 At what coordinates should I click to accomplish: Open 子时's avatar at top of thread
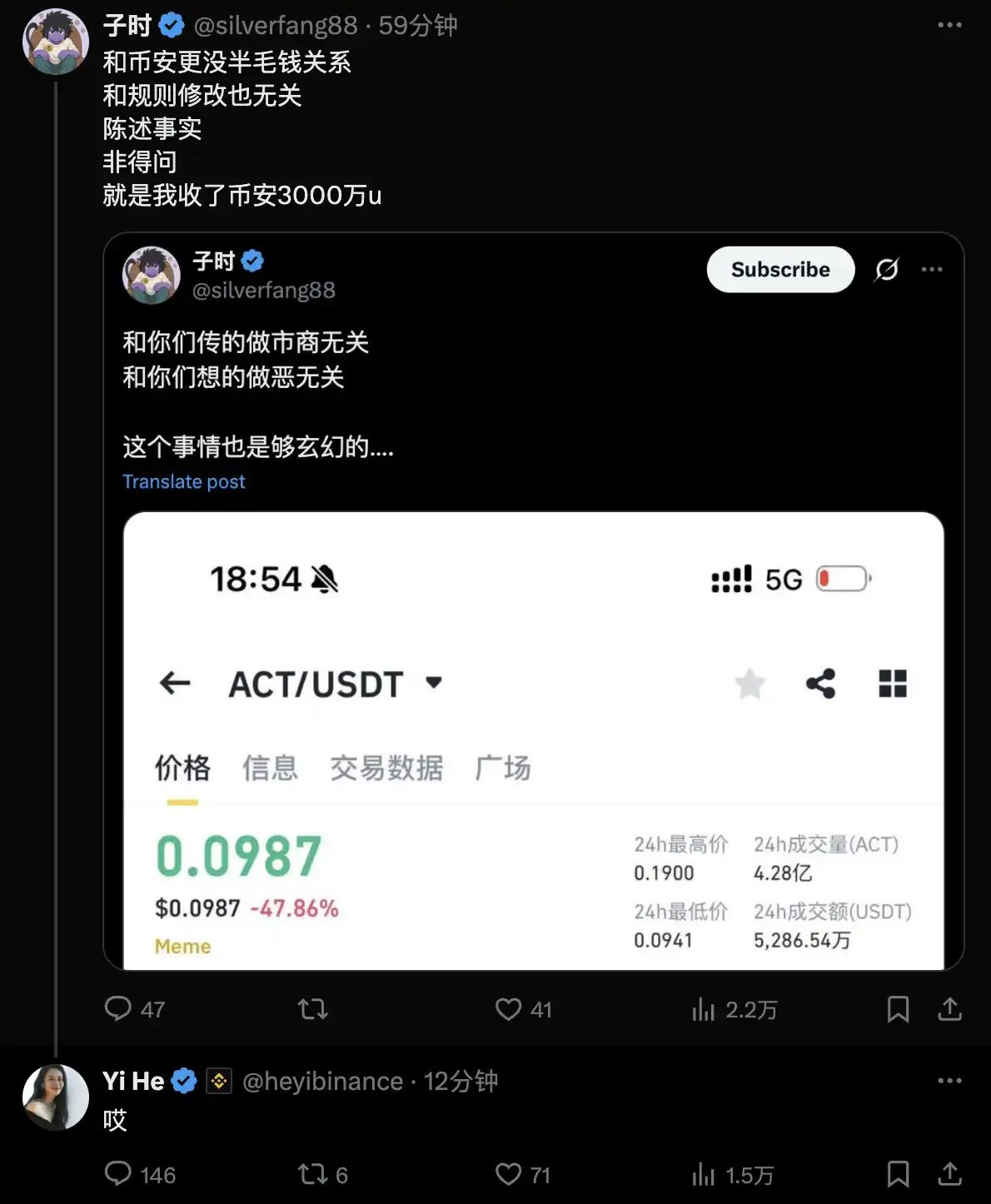(x=56, y=42)
